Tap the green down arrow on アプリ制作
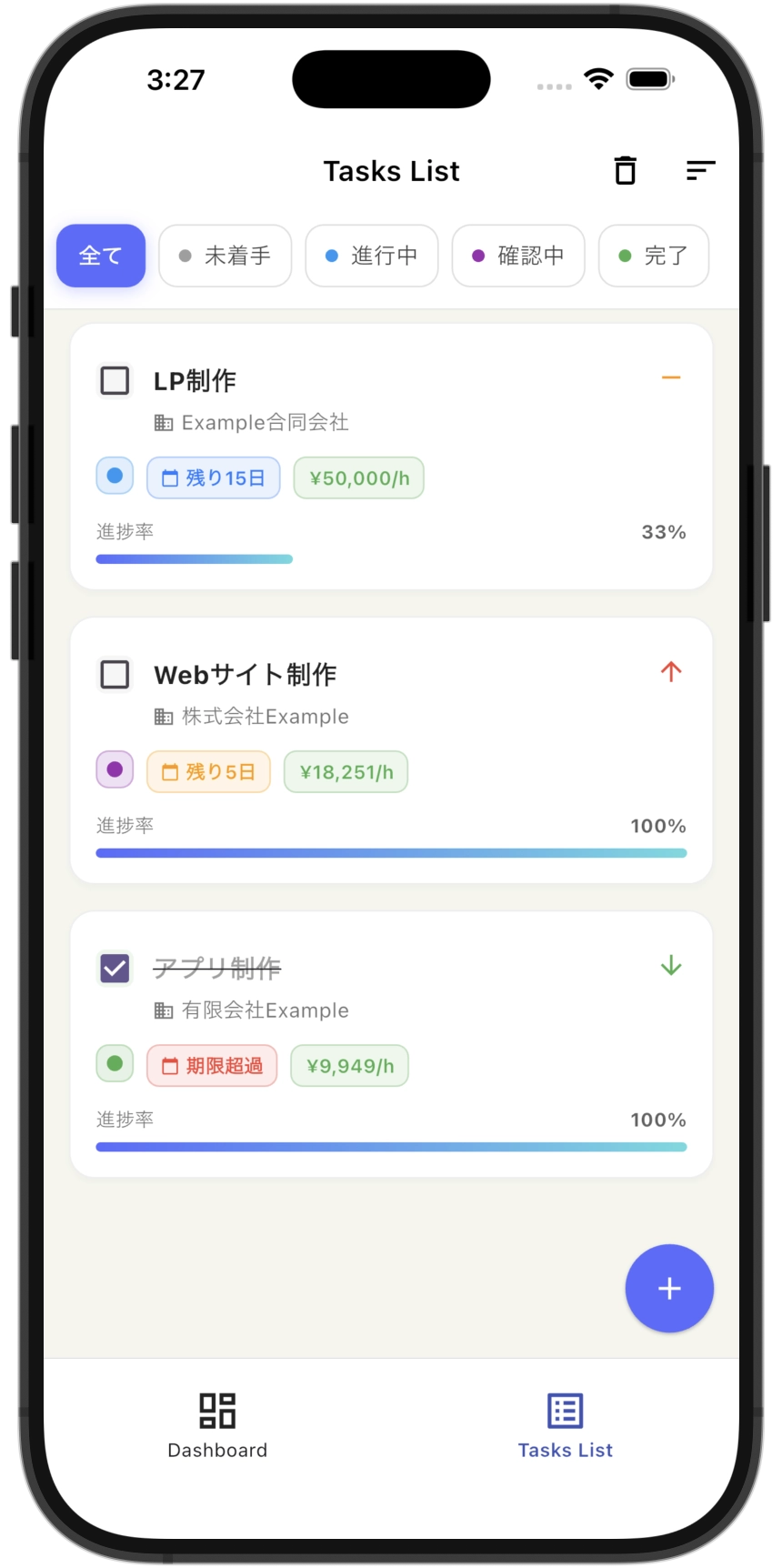 [671, 966]
